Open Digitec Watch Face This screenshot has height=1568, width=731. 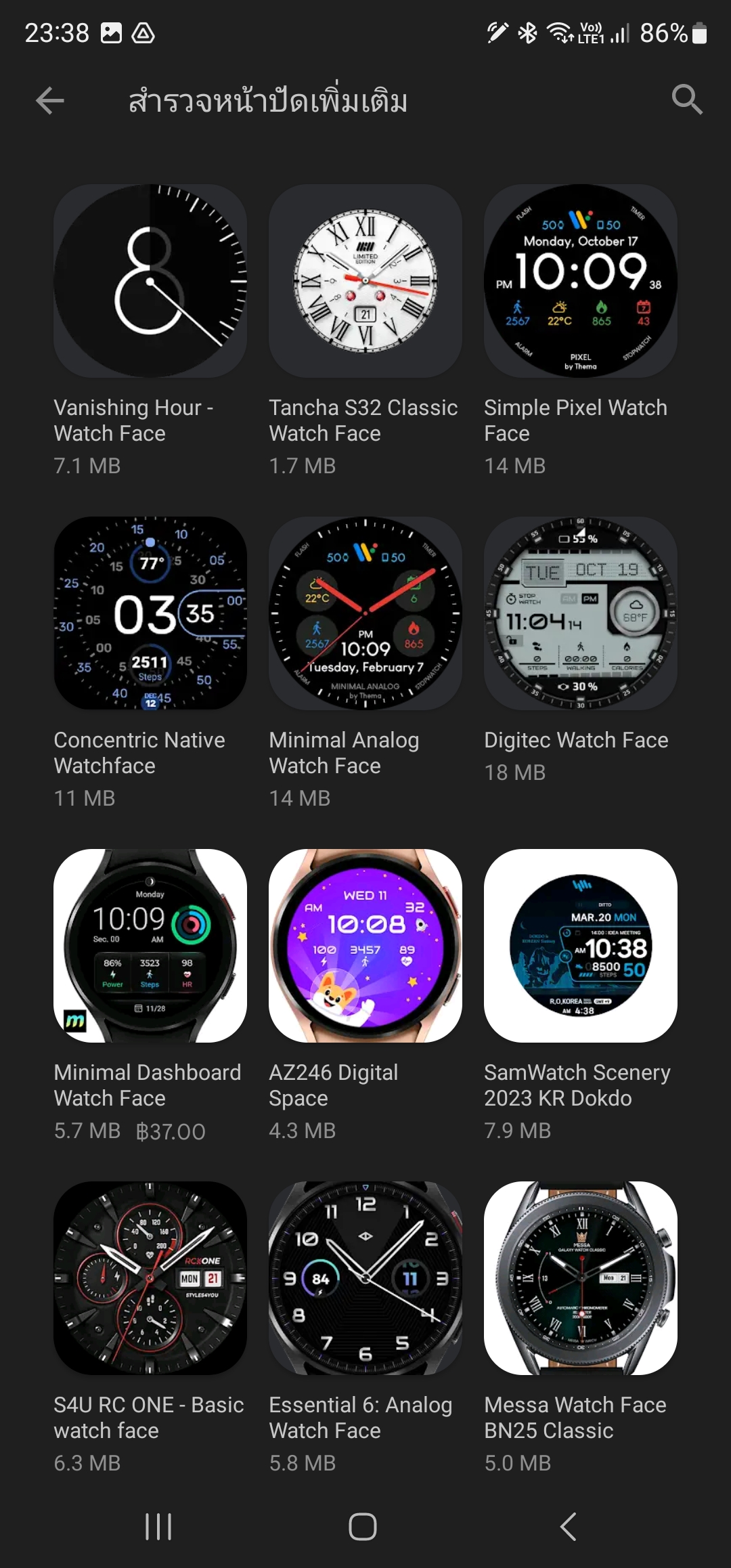tap(581, 613)
